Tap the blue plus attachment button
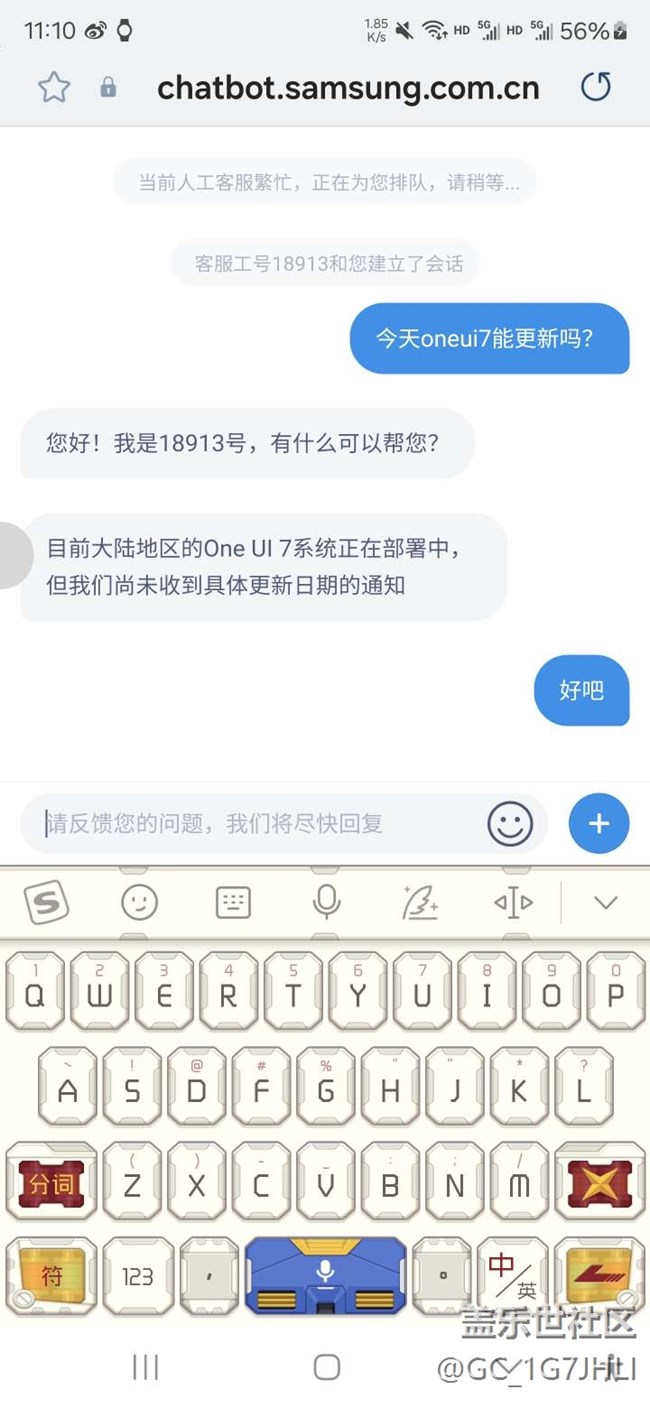The height and width of the screenshot is (1408, 650). (598, 823)
